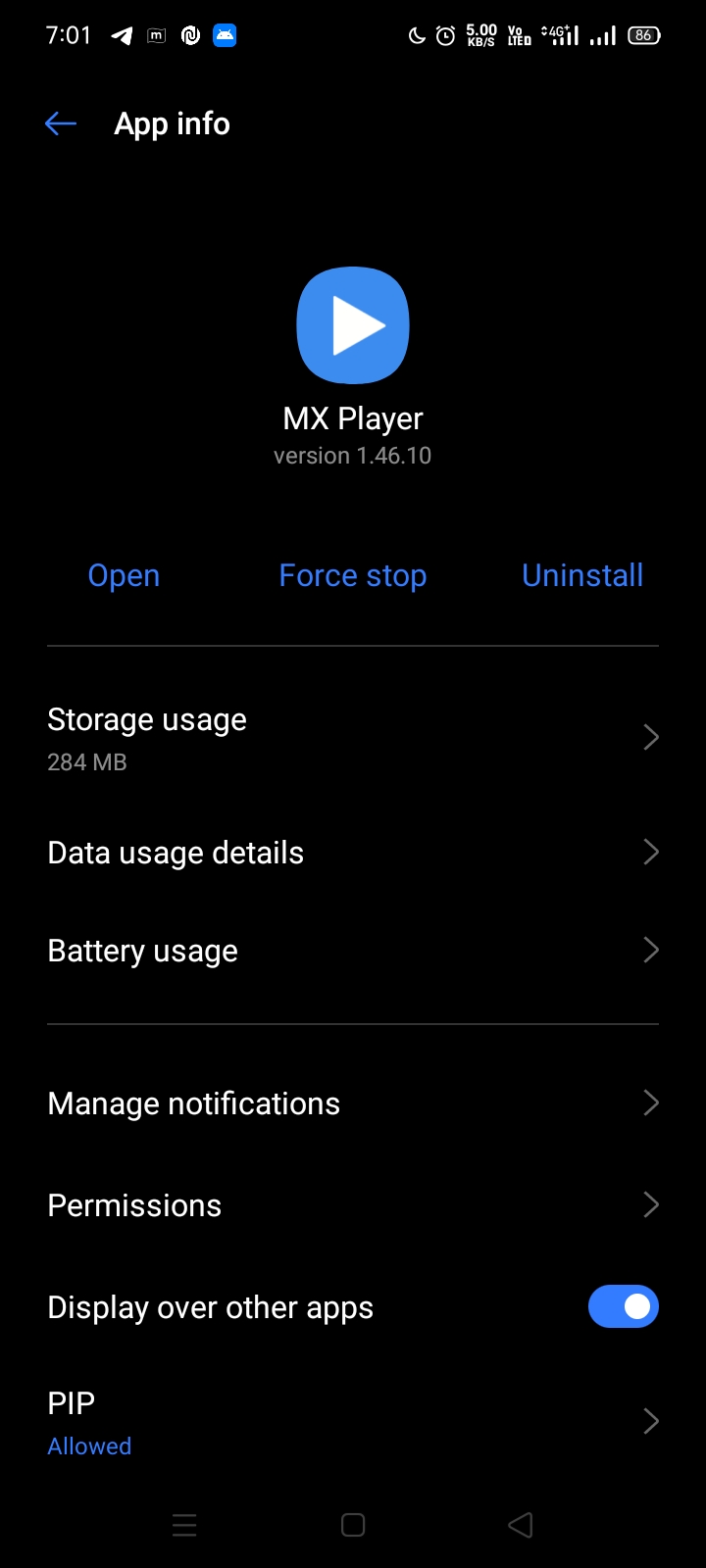Open Manage notifications settings
This screenshot has width=706, height=1568.
(353, 1103)
